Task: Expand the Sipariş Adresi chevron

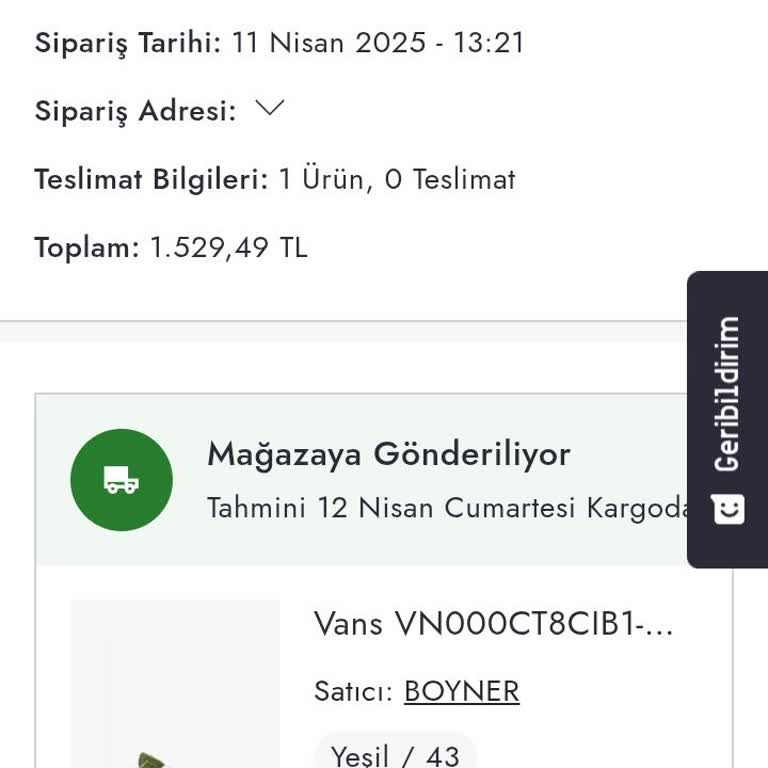Action: (270, 108)
